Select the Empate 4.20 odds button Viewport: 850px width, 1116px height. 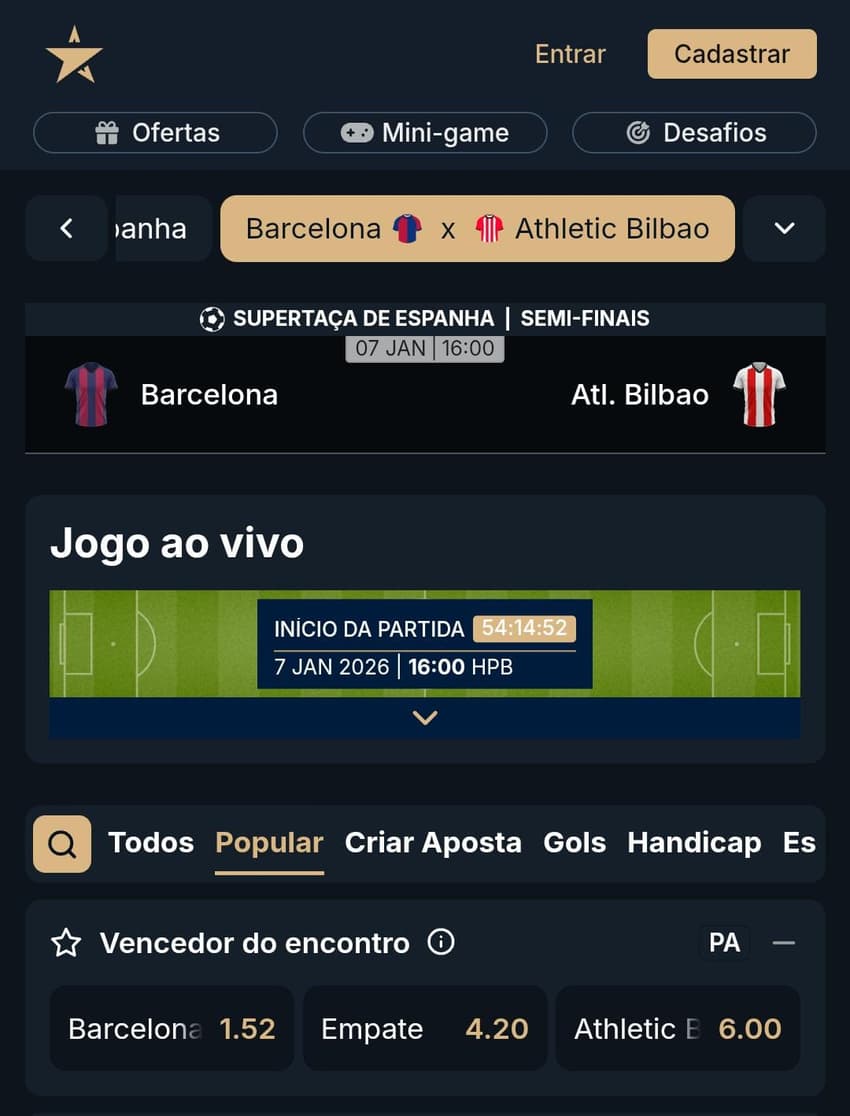[x=424, y=1028]
